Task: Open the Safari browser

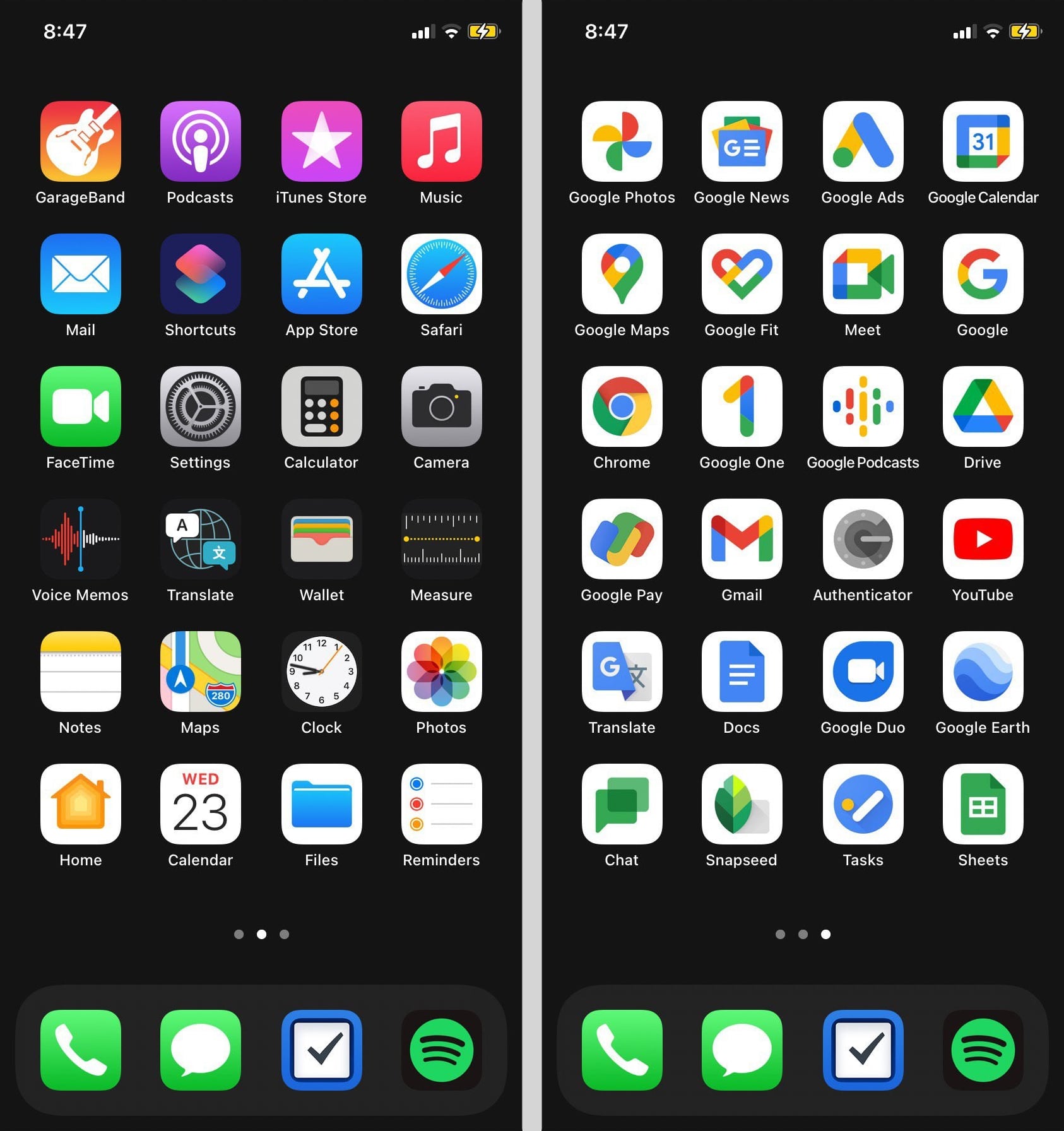Action: tap(441, 274)
